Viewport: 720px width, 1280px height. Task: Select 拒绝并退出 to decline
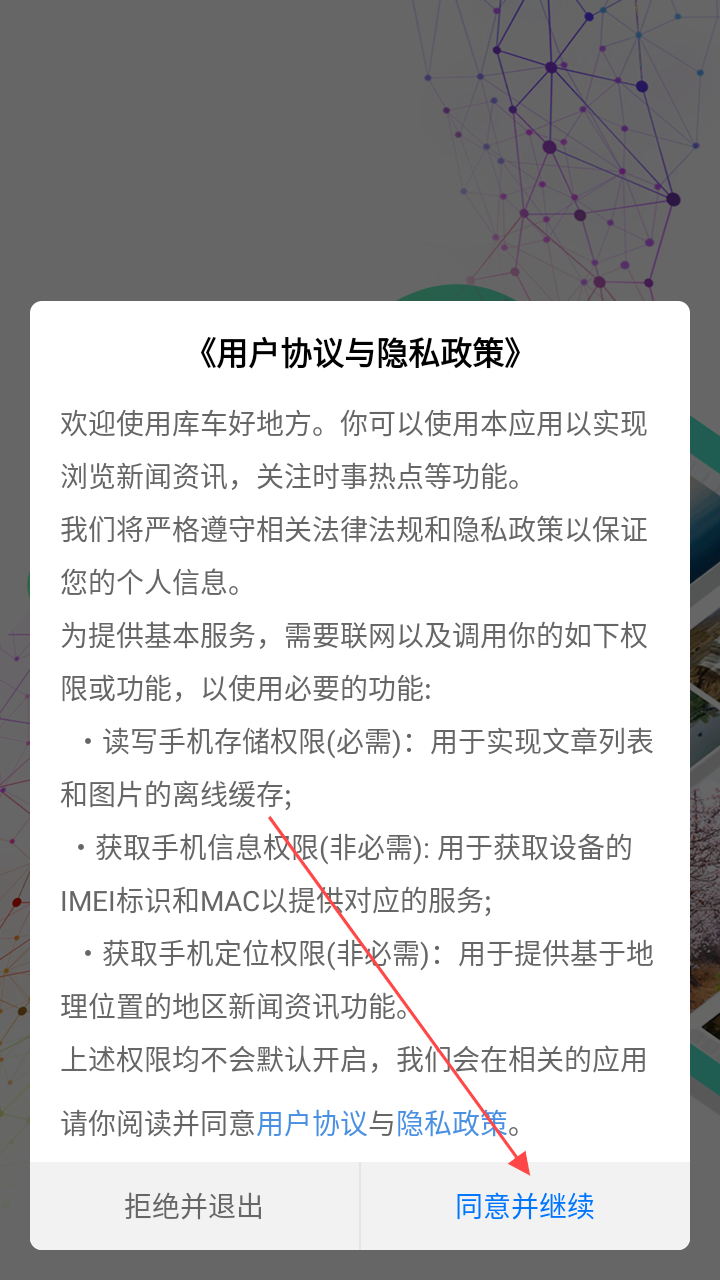point(194,1206)
